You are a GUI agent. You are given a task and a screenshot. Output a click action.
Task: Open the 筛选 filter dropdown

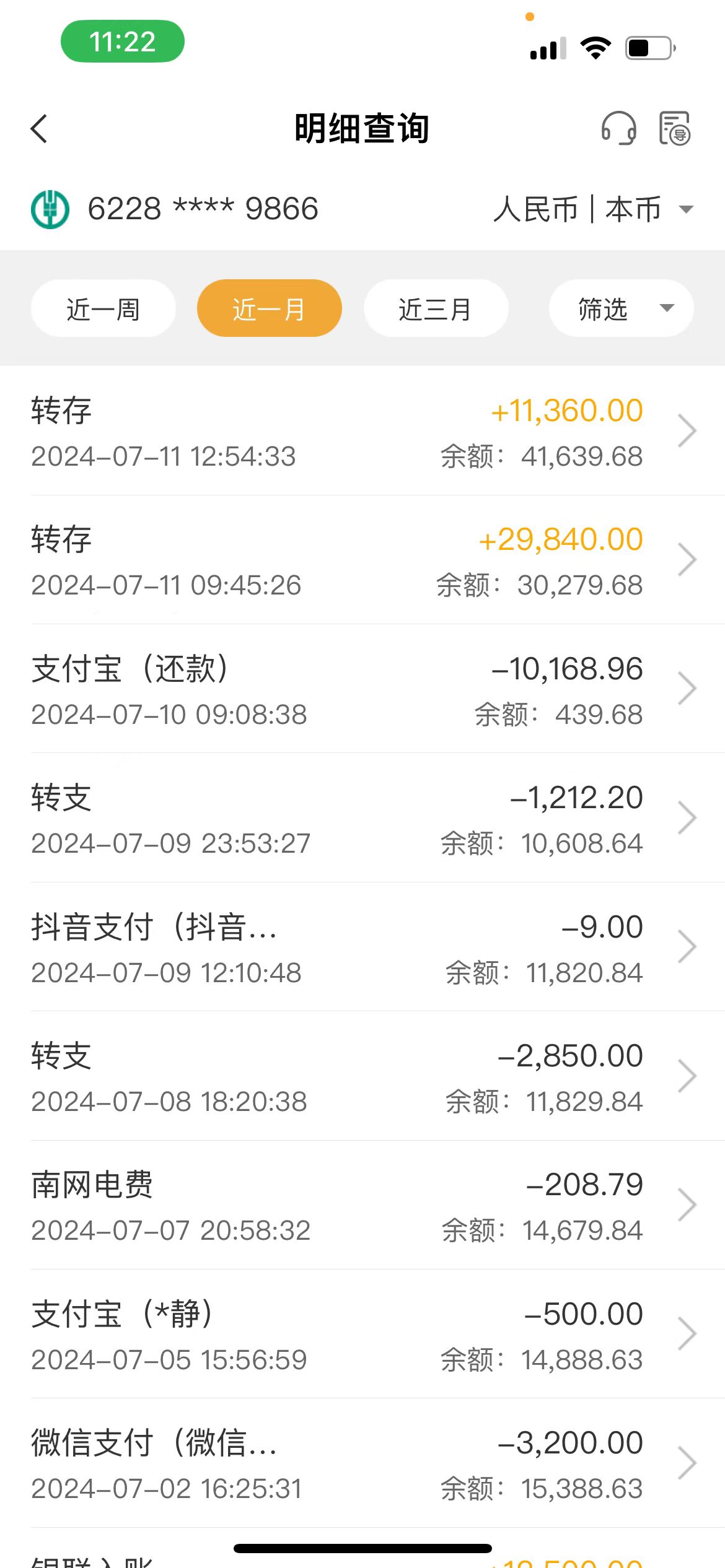(x=621, y=308)
